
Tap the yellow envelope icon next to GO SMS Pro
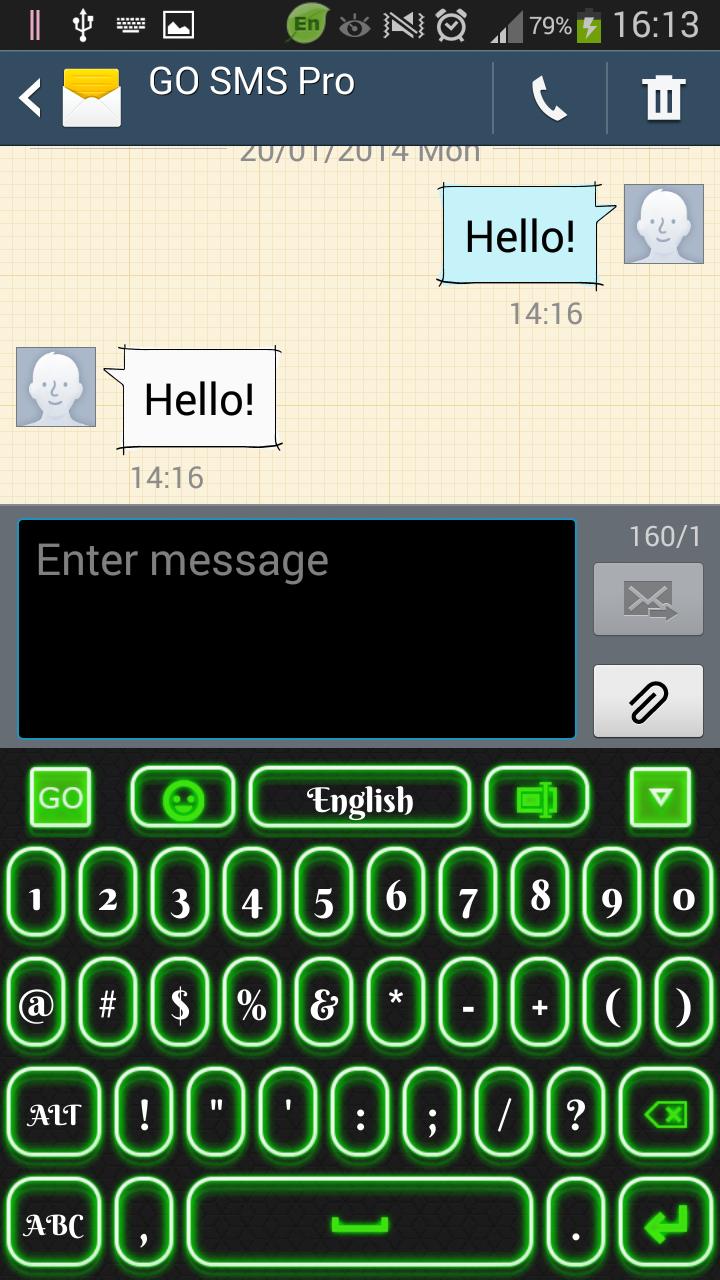91,95
